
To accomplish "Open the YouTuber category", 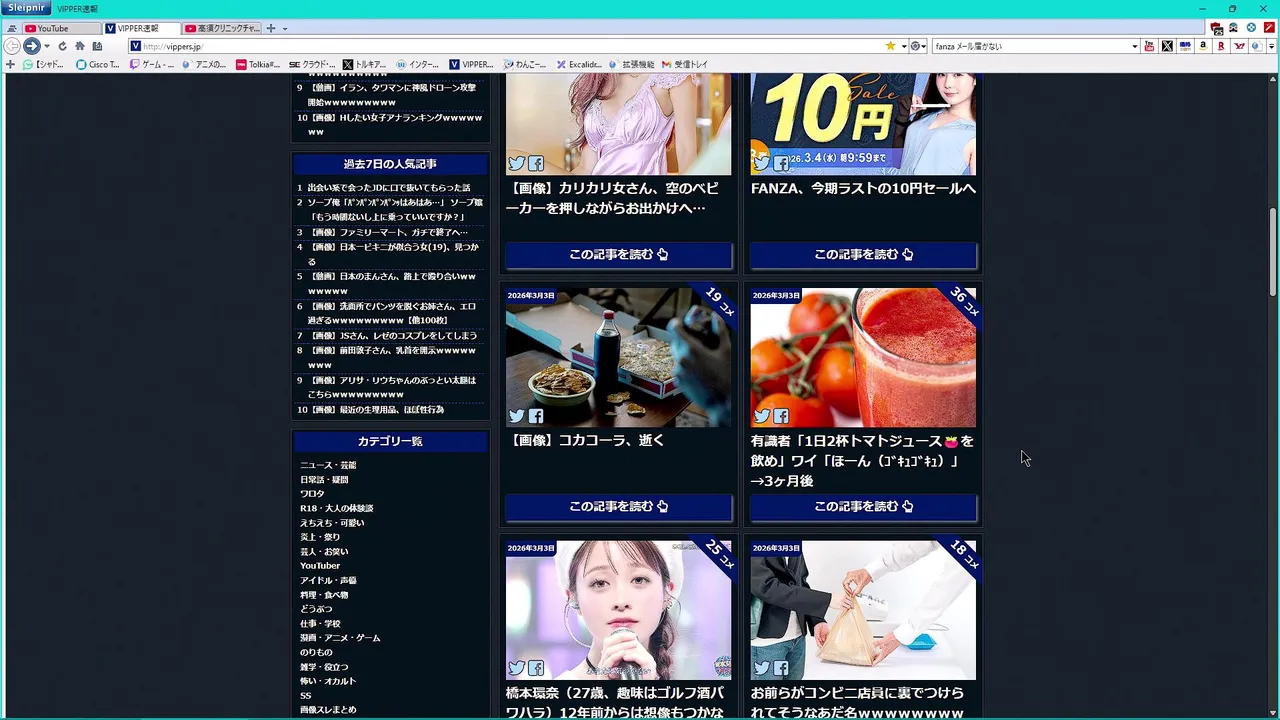I will click(320, 566).
